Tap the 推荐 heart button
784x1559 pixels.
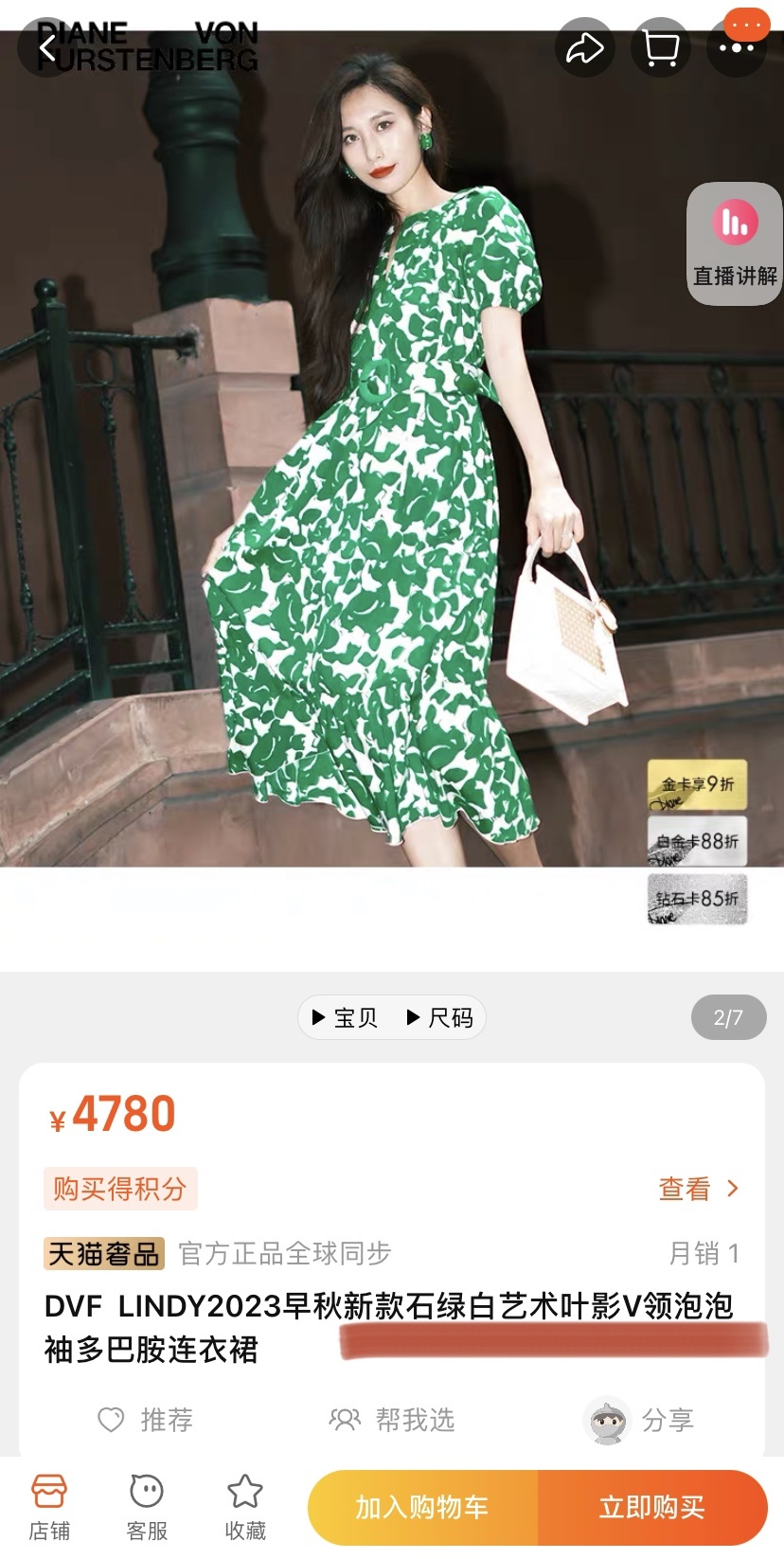pyautogui.click(x=146, y=1420)
